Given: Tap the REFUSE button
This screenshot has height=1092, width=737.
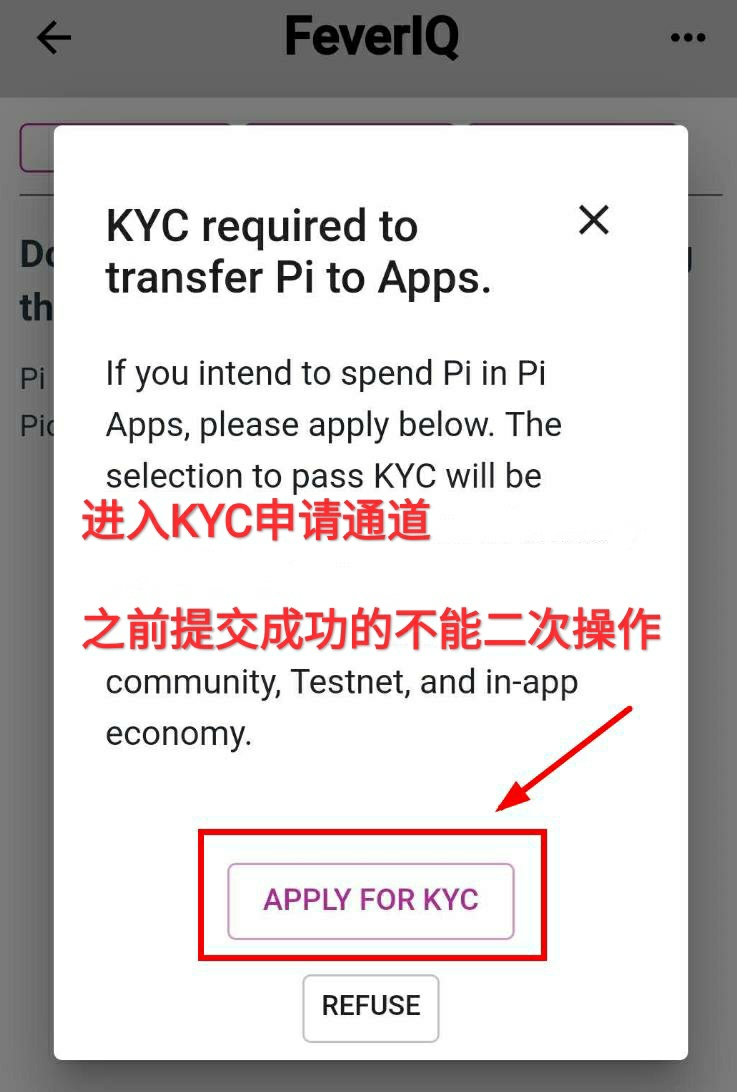Looking at the screenshot, I should (x=371, y=1008).
